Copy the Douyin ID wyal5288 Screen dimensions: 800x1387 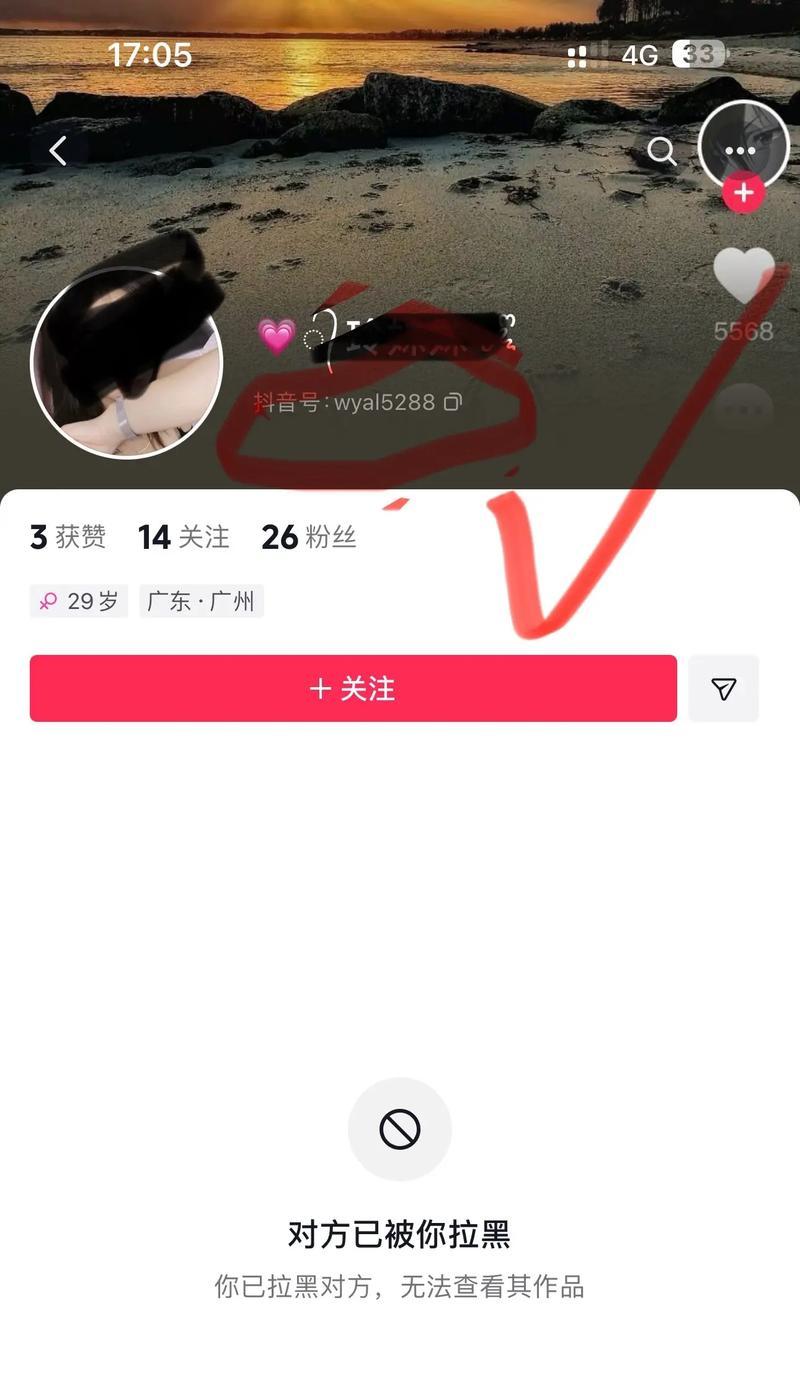tap(453, 402)
